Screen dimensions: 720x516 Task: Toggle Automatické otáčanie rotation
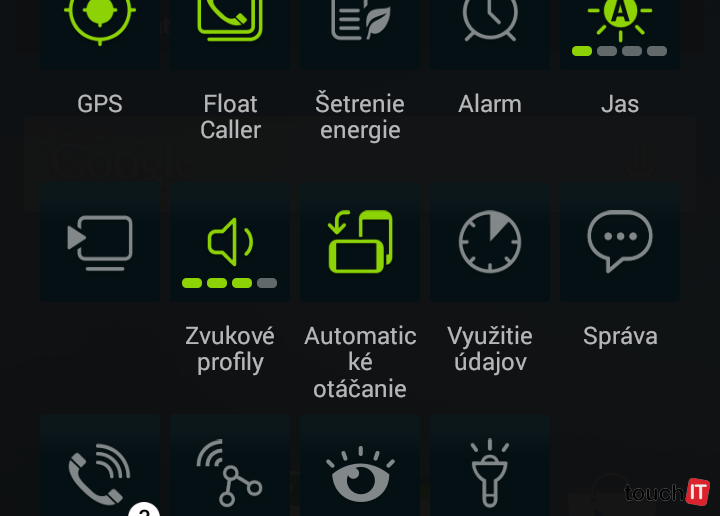click(x=360, y=242)
